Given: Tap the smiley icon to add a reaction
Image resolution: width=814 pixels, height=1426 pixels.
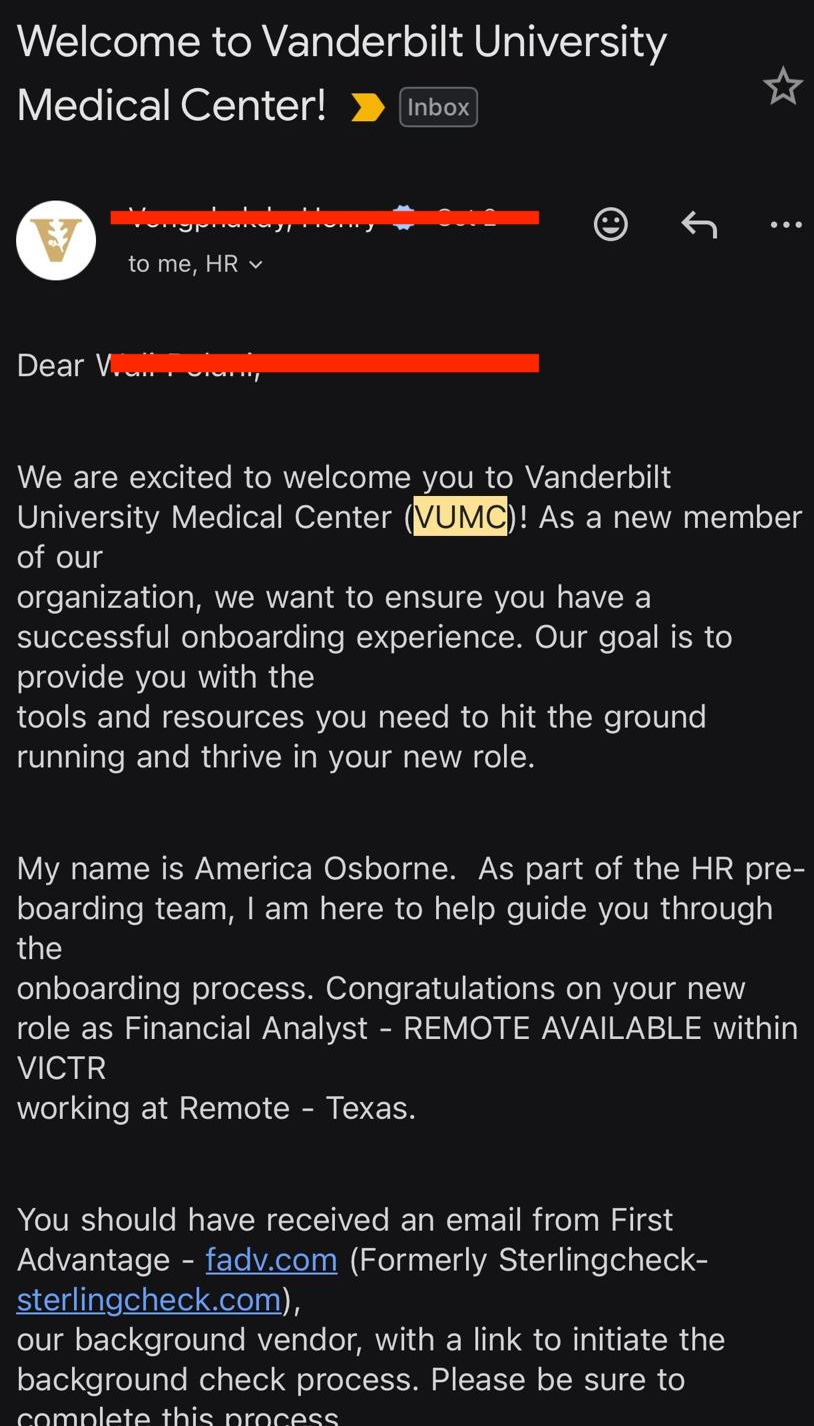Looking at the screenshot, I should [611, 224].
